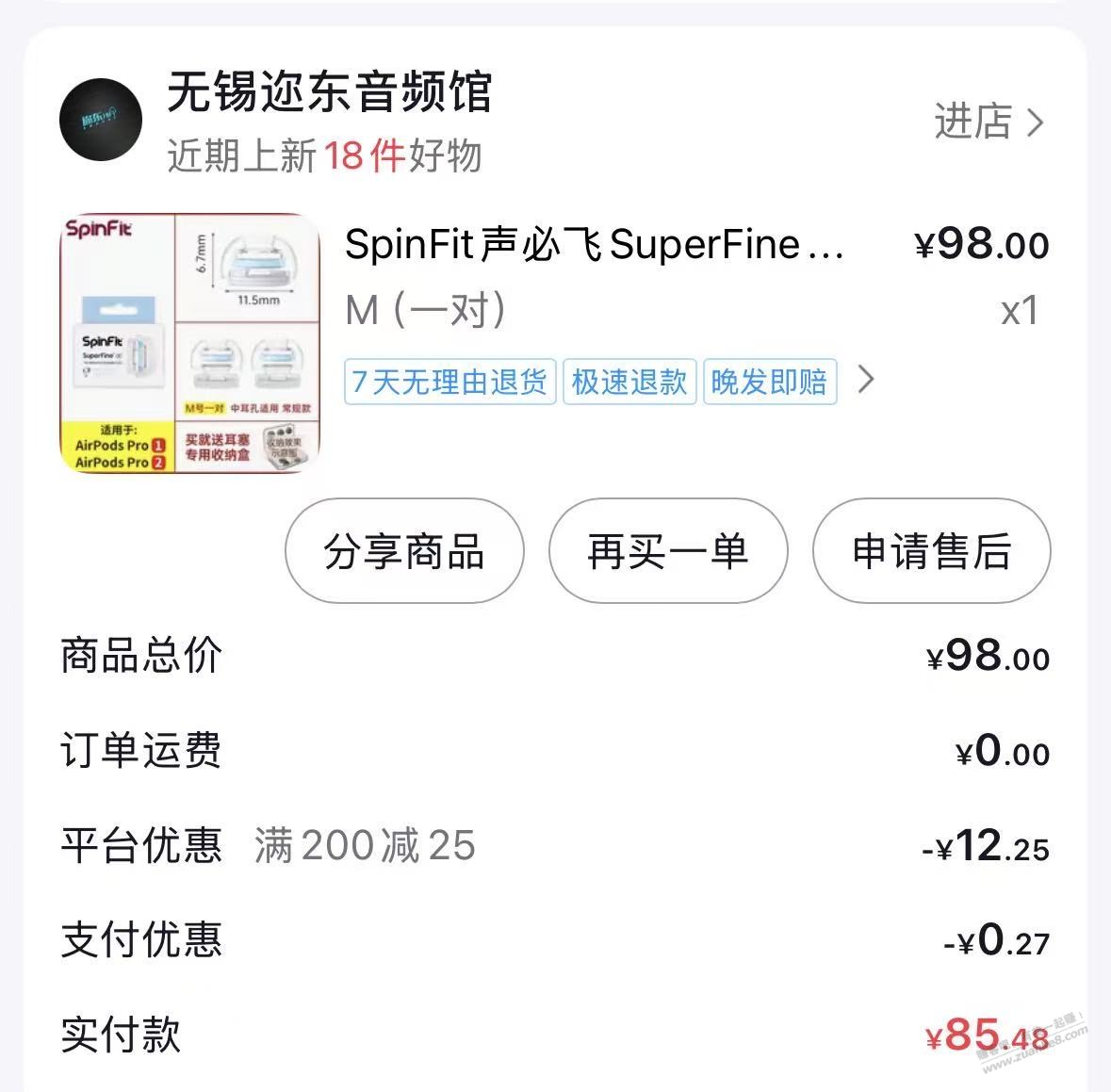
Task: Reorder with 再买一单
Action: click(667, 551)
